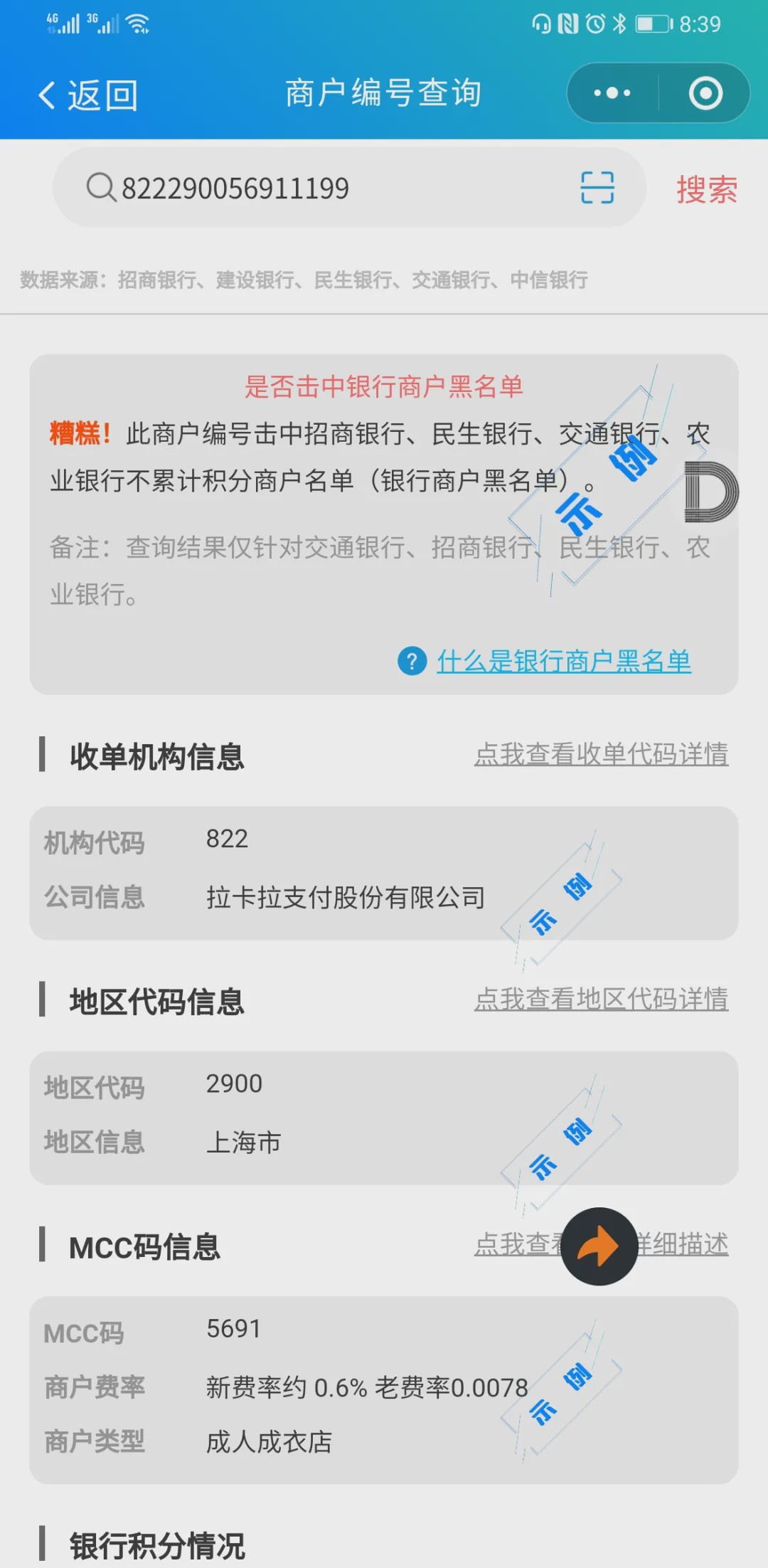Edit the merchant number search field
768x1568 pixels.
coord(341,189)
